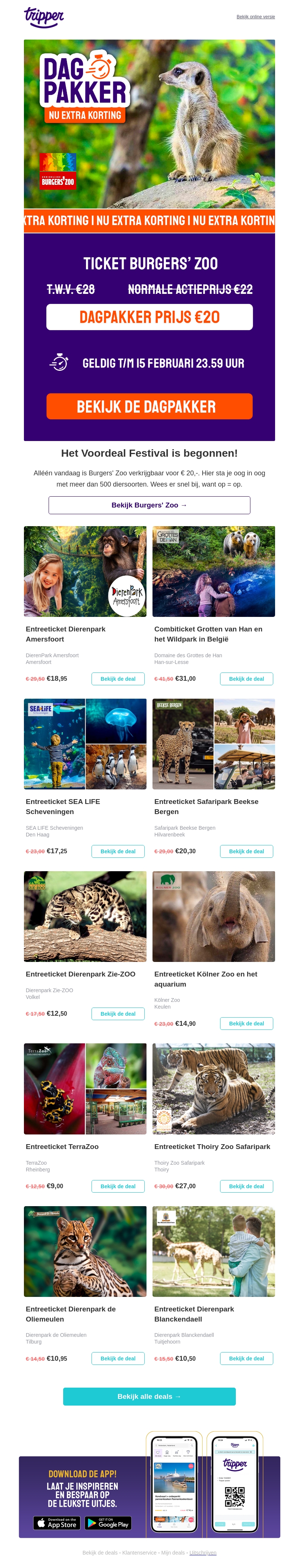Image resolution: width=299 pixels, height=1568 pixels.
Task: Open the Klantenservice footer link
Action: pos(139,1552)
